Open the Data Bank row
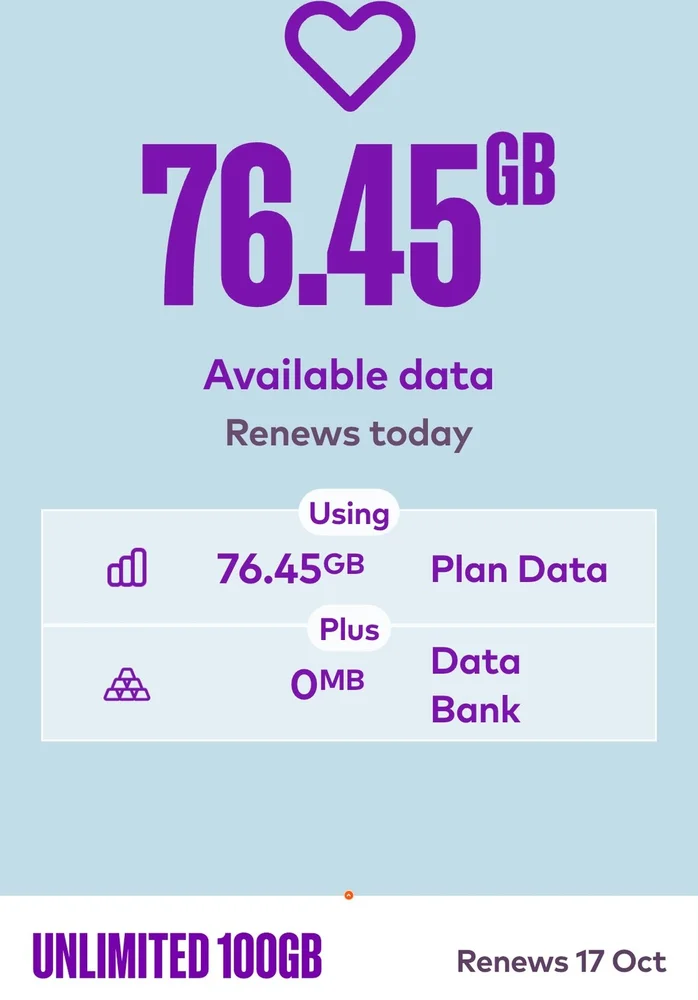 [x=348, y=685]
